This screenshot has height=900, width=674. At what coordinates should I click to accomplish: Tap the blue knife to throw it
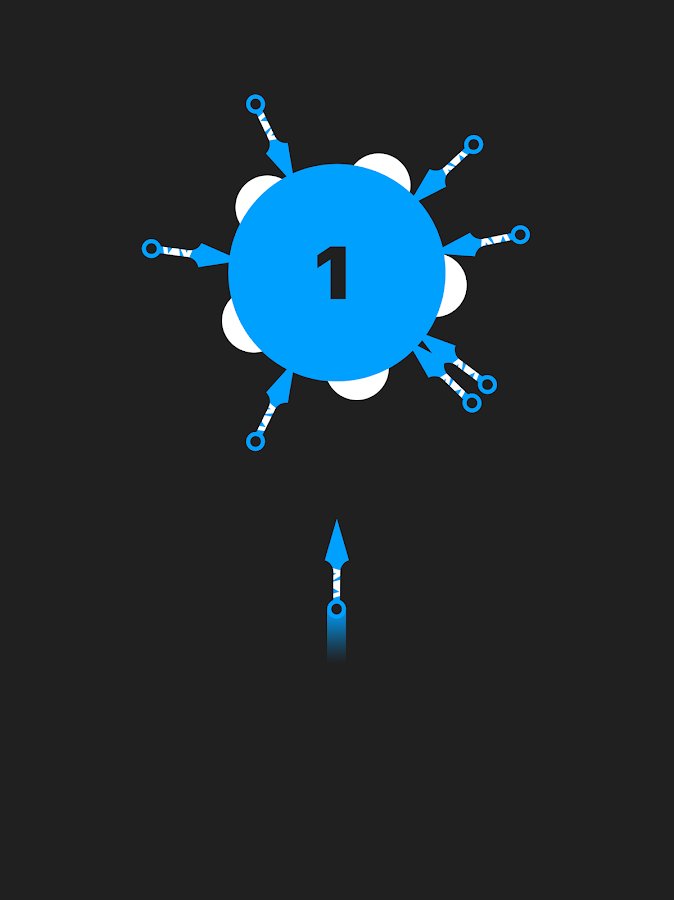[337, 568]
